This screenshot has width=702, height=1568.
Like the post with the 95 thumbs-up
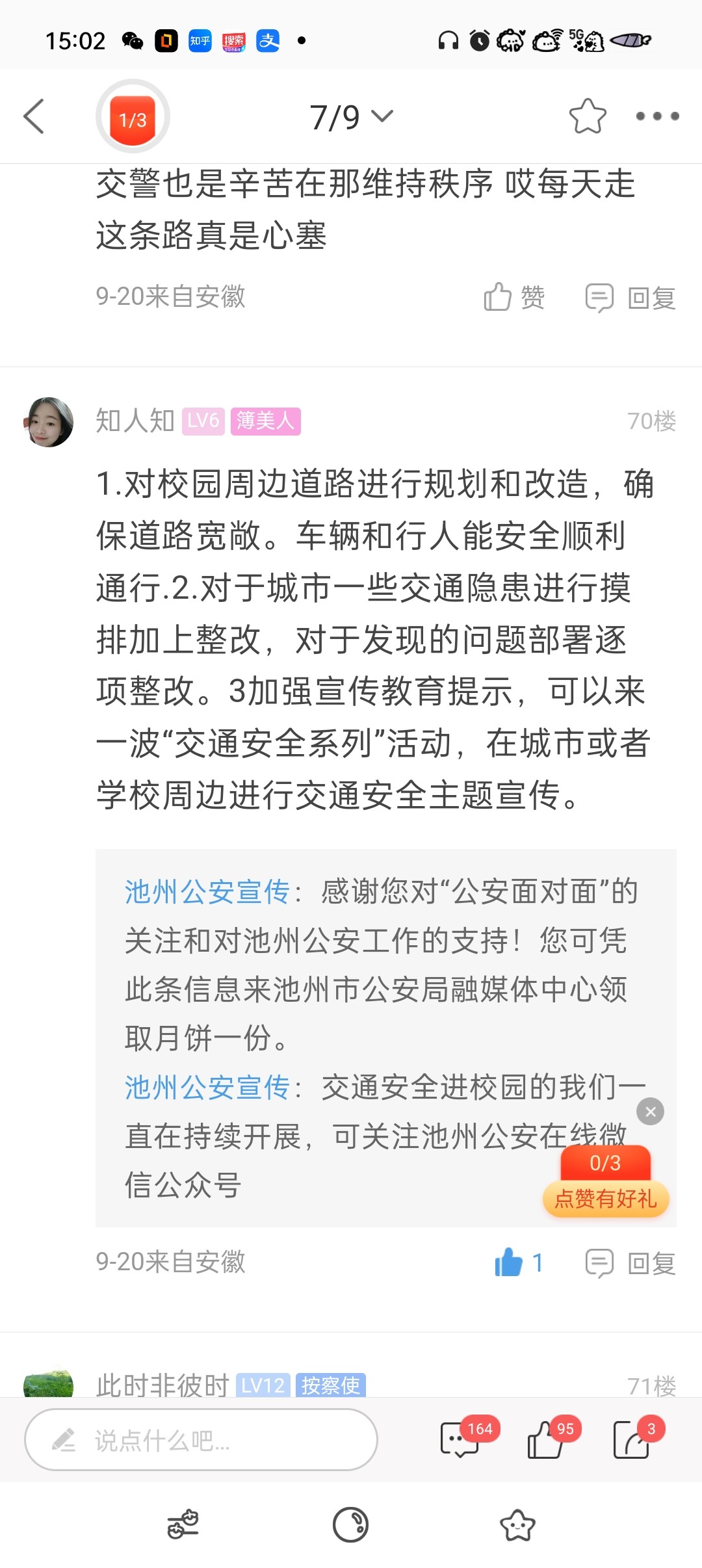click(546, 1439)
